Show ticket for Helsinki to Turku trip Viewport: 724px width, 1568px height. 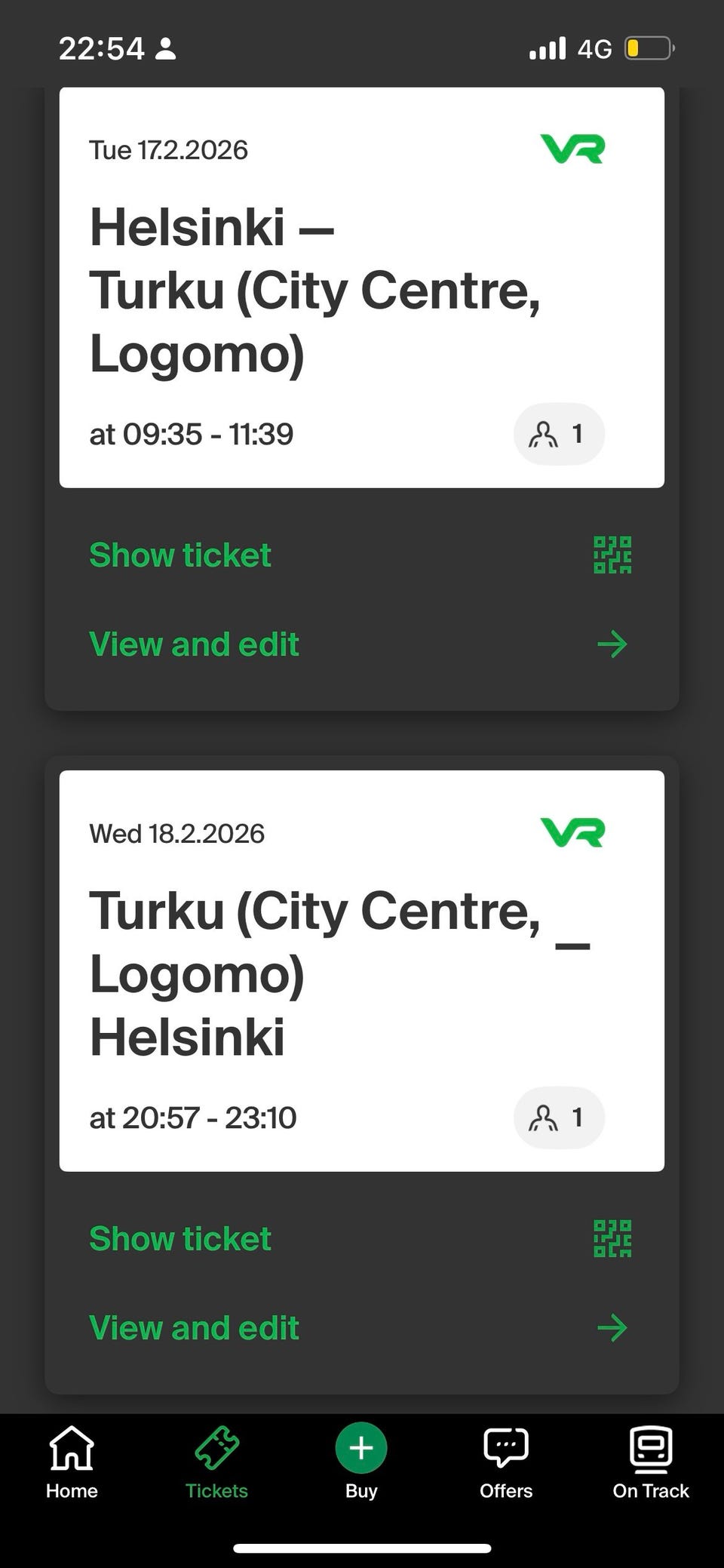(x=181, y=555)
